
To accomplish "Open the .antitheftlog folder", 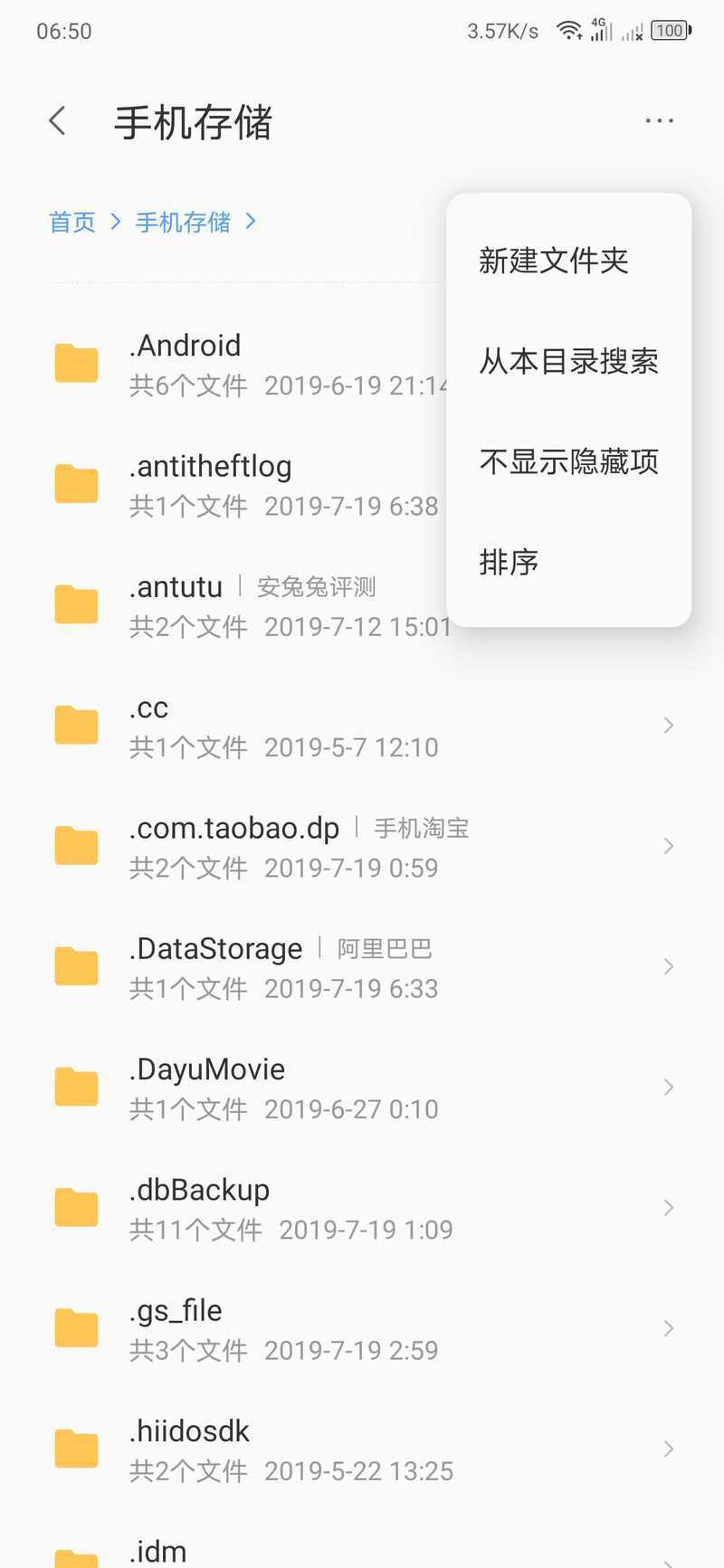I will 244,484.
